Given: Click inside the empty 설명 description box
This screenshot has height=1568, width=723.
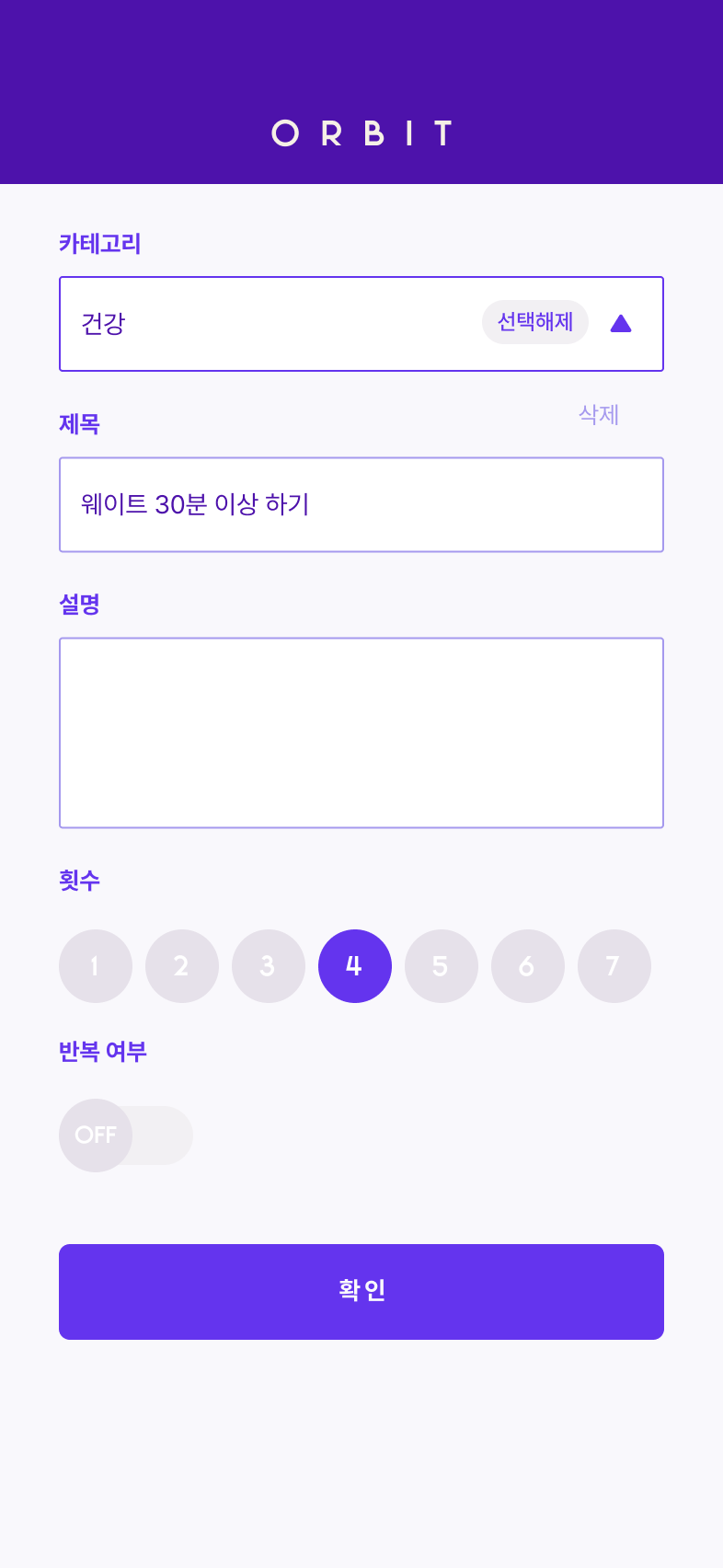Looking at the screenshot, I should (361, 732).
